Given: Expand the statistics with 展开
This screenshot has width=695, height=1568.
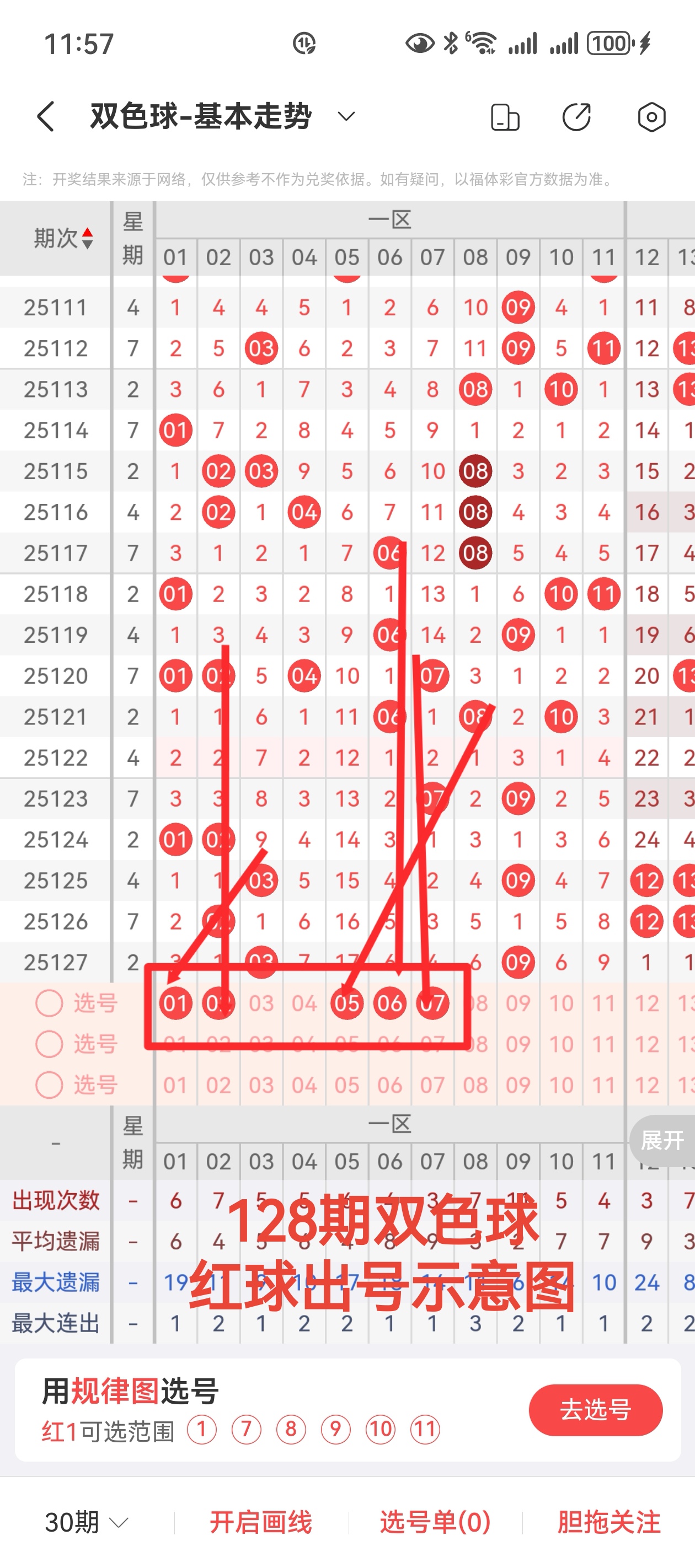Looking at the screenshot, I should coord(662,1140).
